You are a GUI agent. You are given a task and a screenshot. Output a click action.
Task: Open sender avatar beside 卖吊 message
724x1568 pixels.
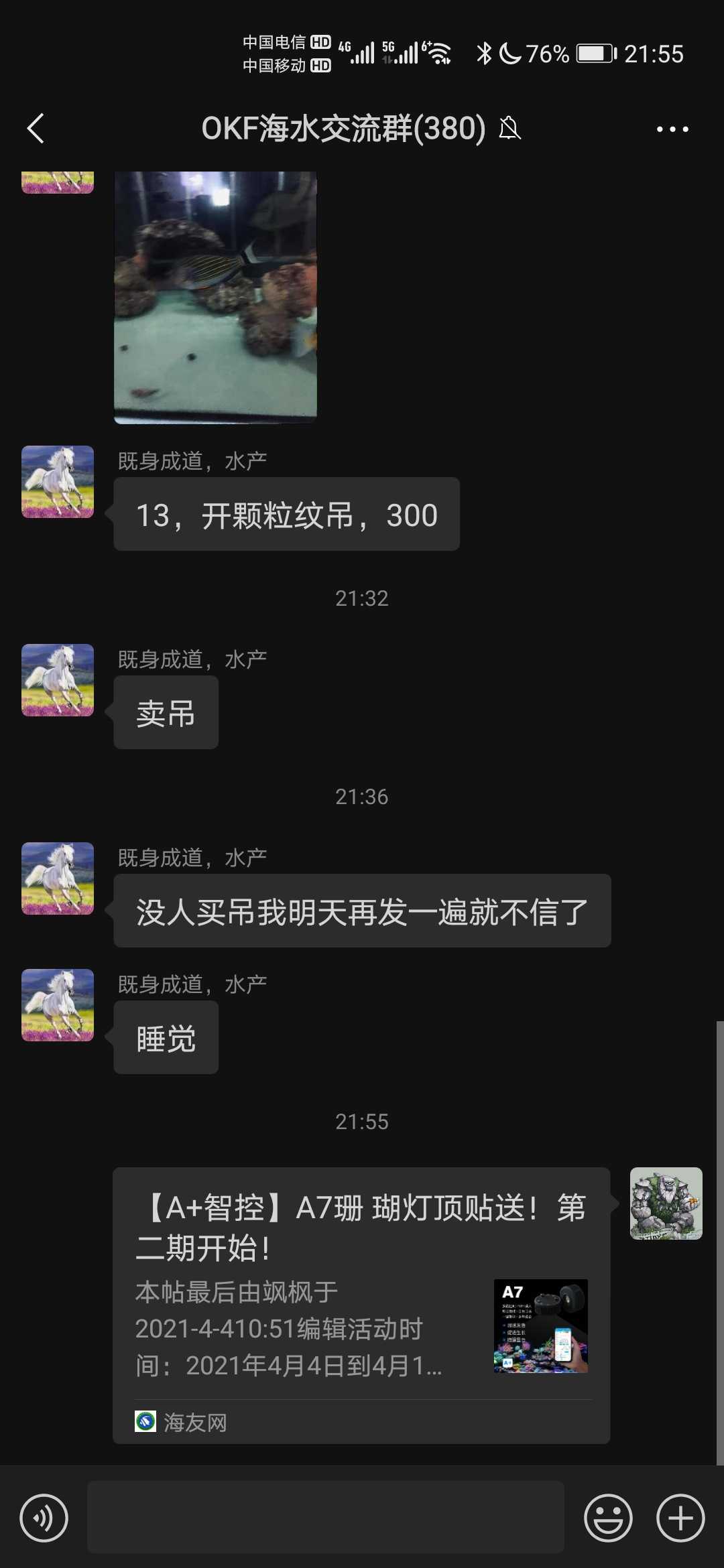coord(58,679)
